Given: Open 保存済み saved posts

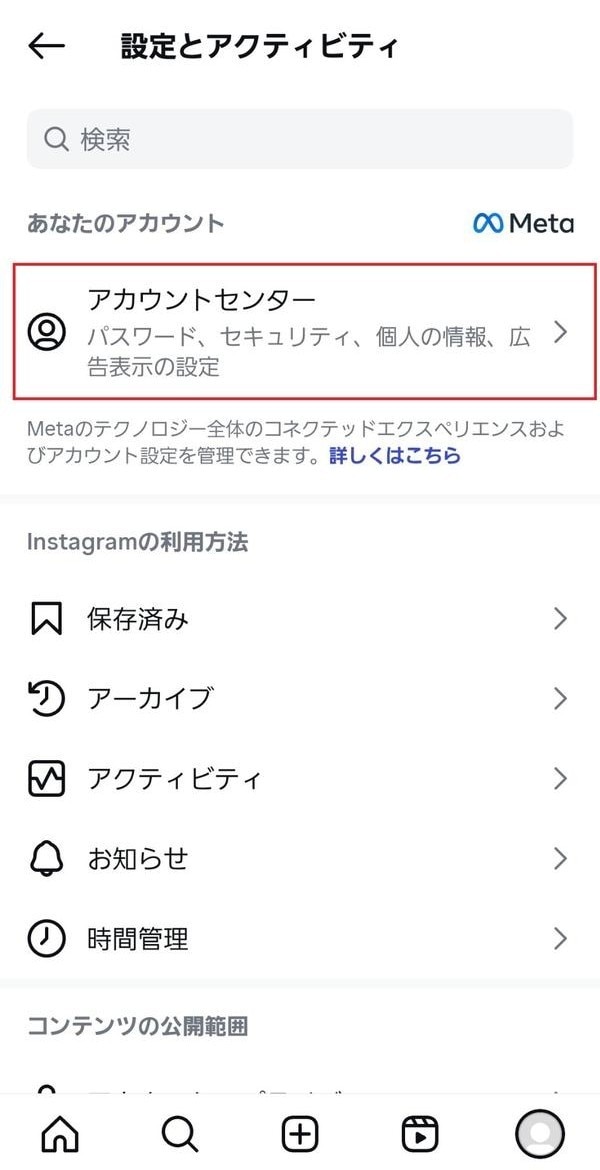Looking at the screenshot, I should [x=300, y=619].
